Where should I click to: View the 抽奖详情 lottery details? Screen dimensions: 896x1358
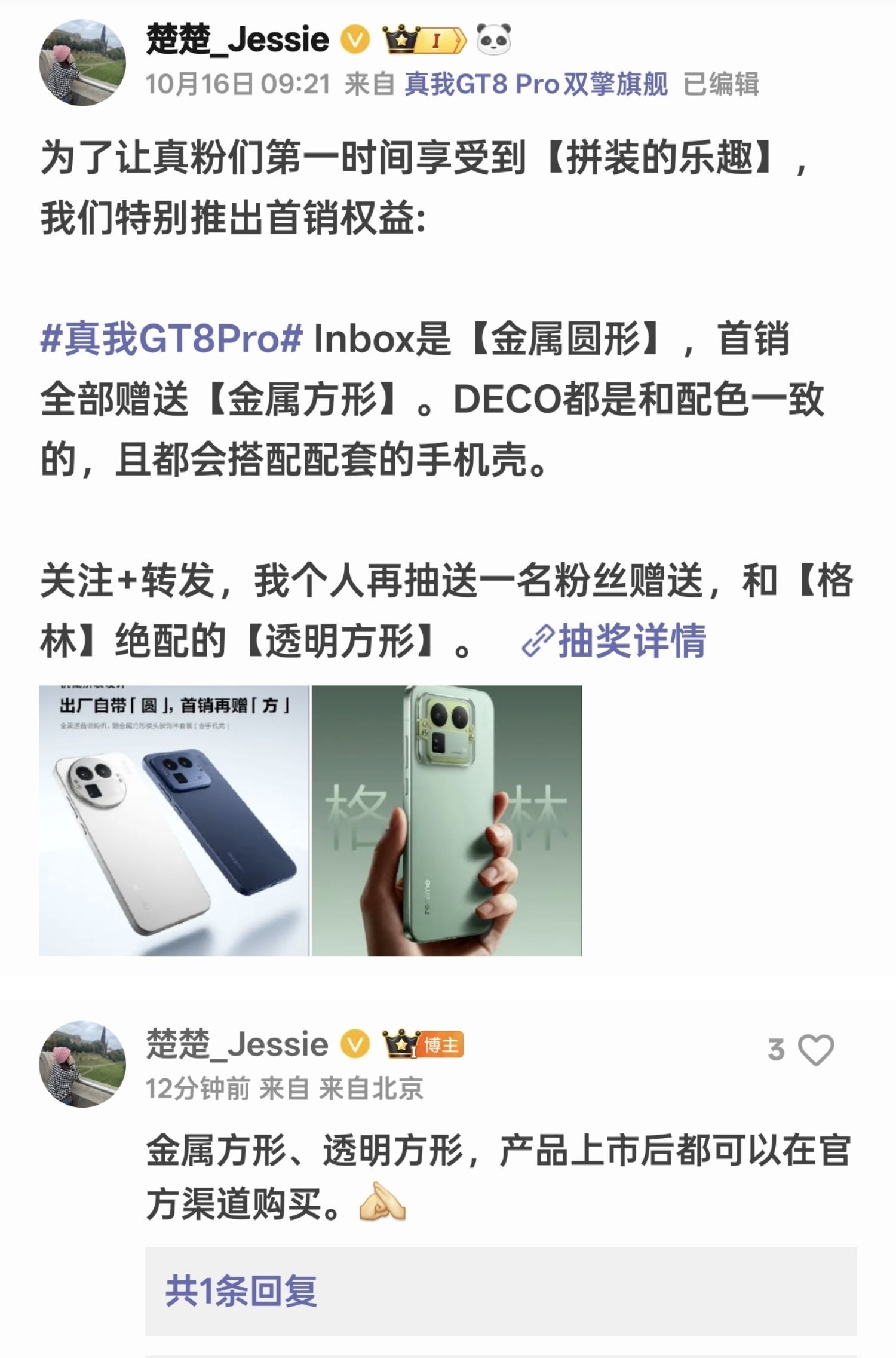click(615, 641)
